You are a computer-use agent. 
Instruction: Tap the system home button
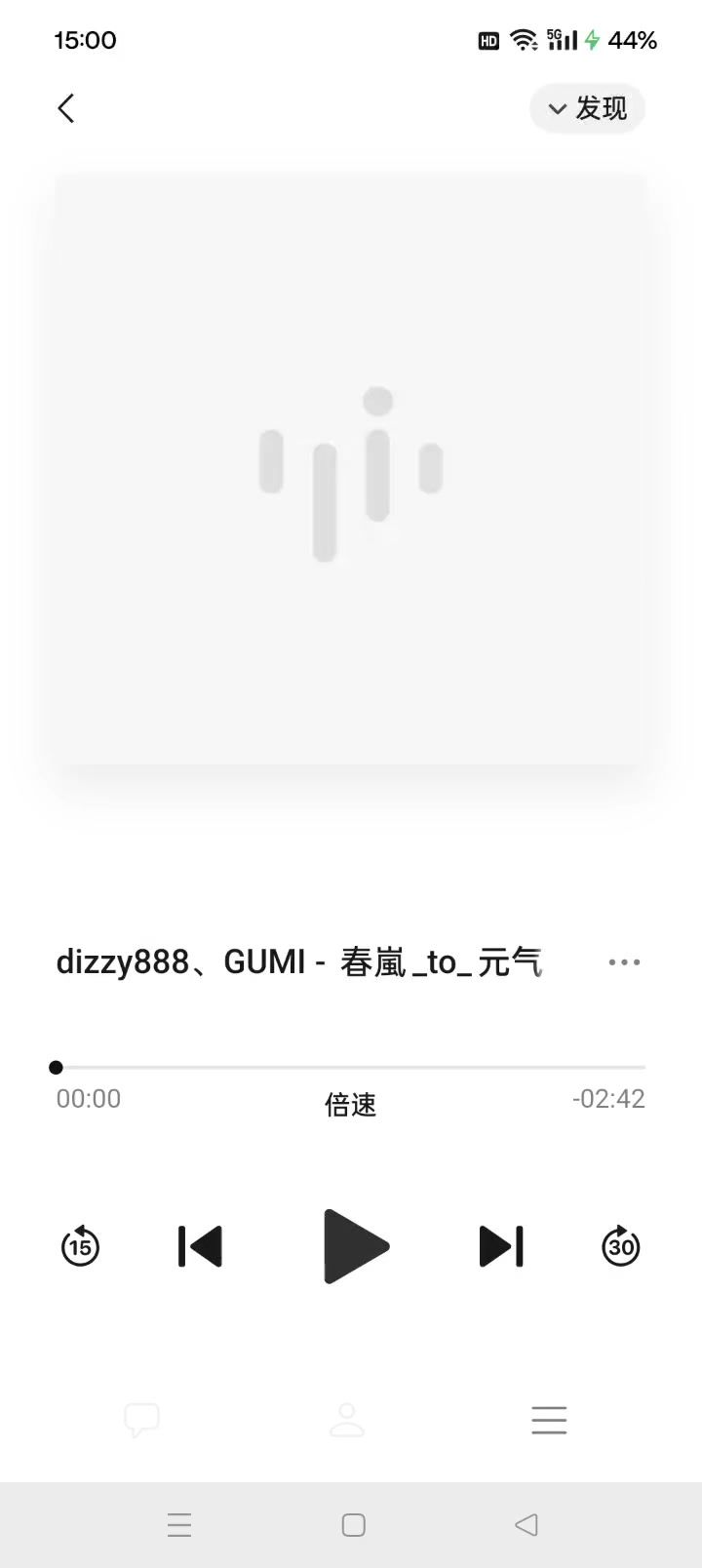tap(353, 1525)
